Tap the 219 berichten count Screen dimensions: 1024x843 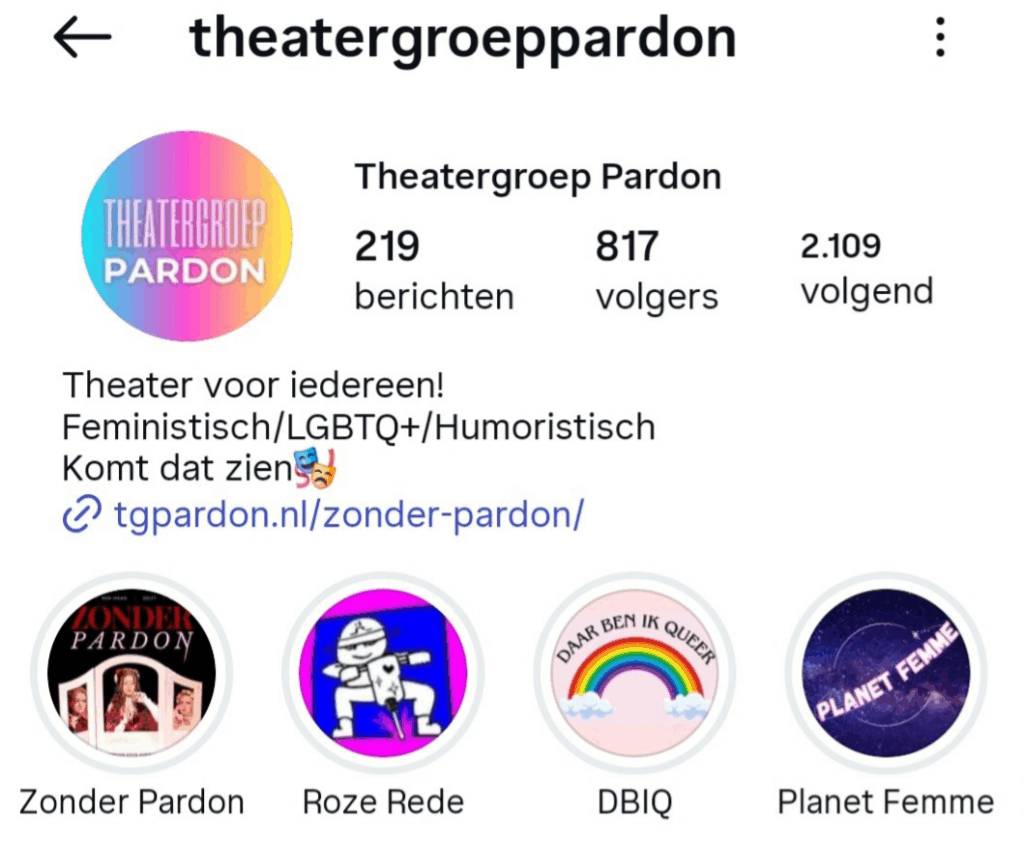click(434, 270)
